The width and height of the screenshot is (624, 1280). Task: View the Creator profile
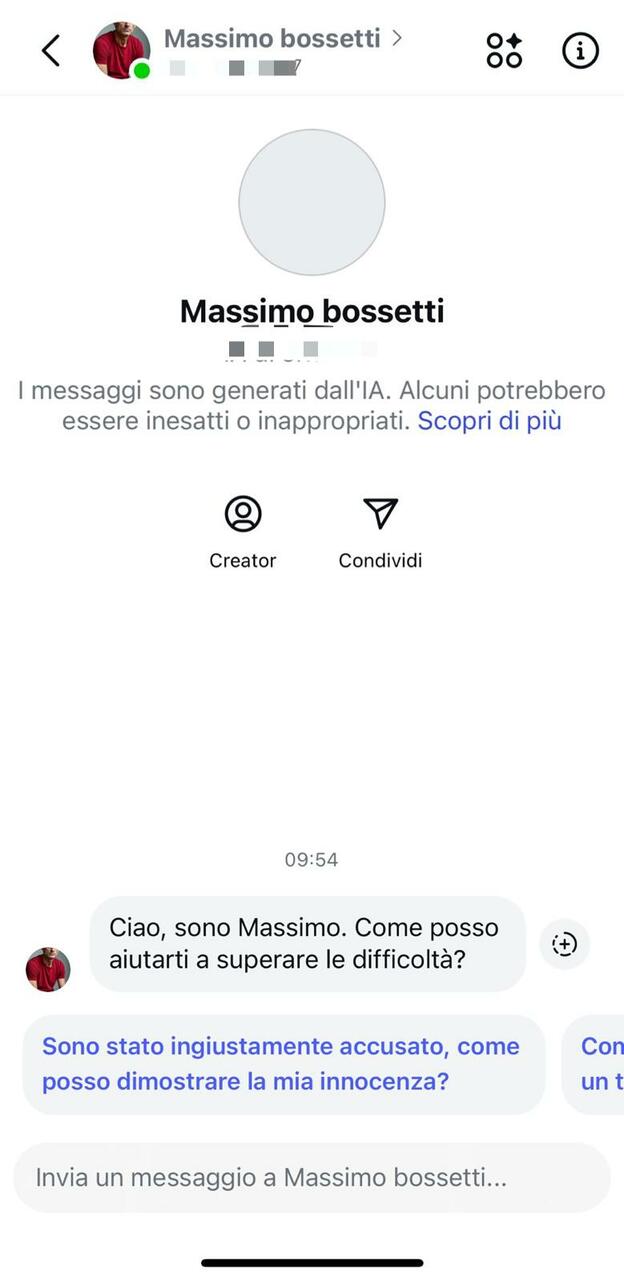coord(242,532)
